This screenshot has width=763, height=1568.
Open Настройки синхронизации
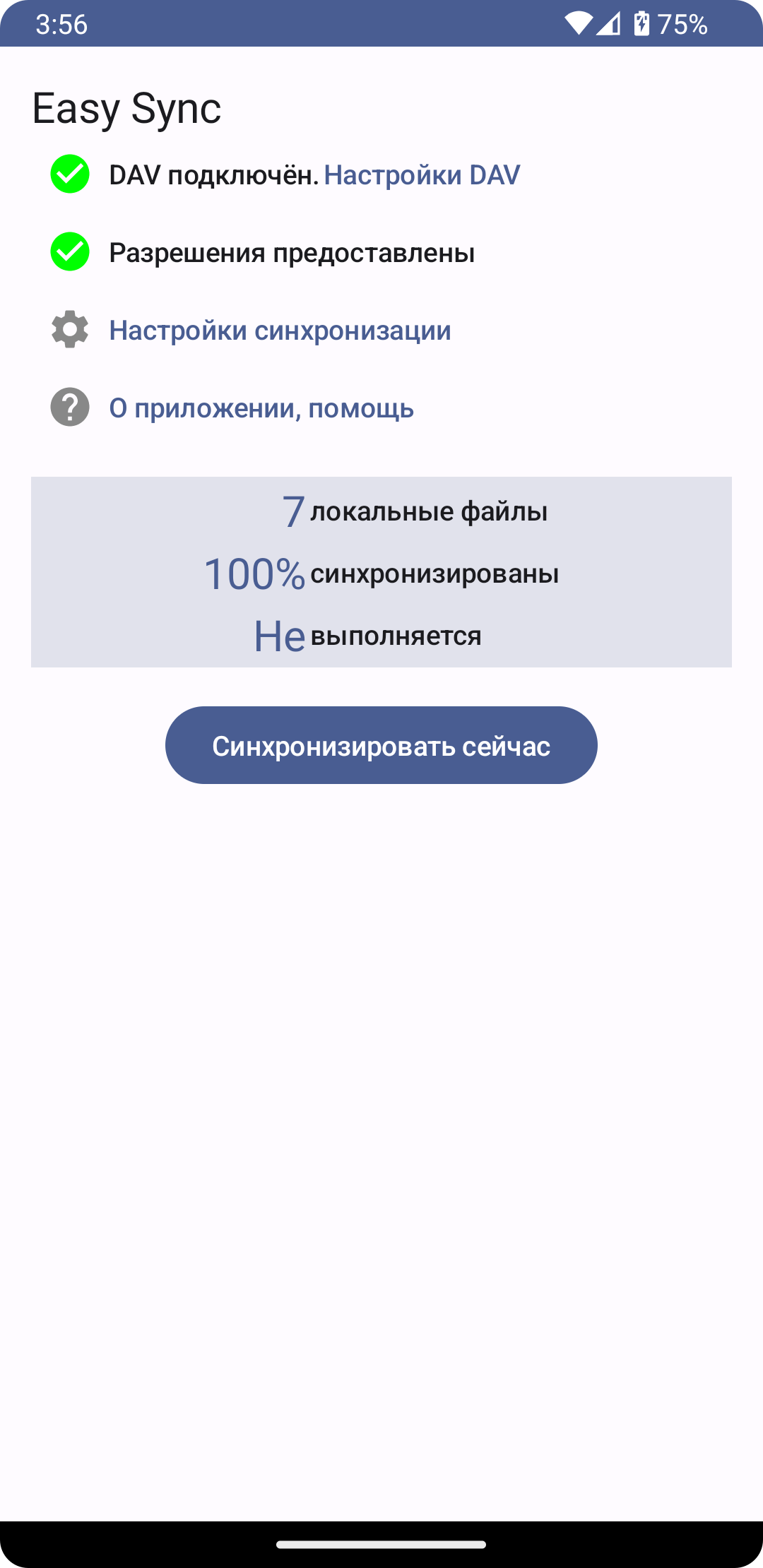pos(280,331)
